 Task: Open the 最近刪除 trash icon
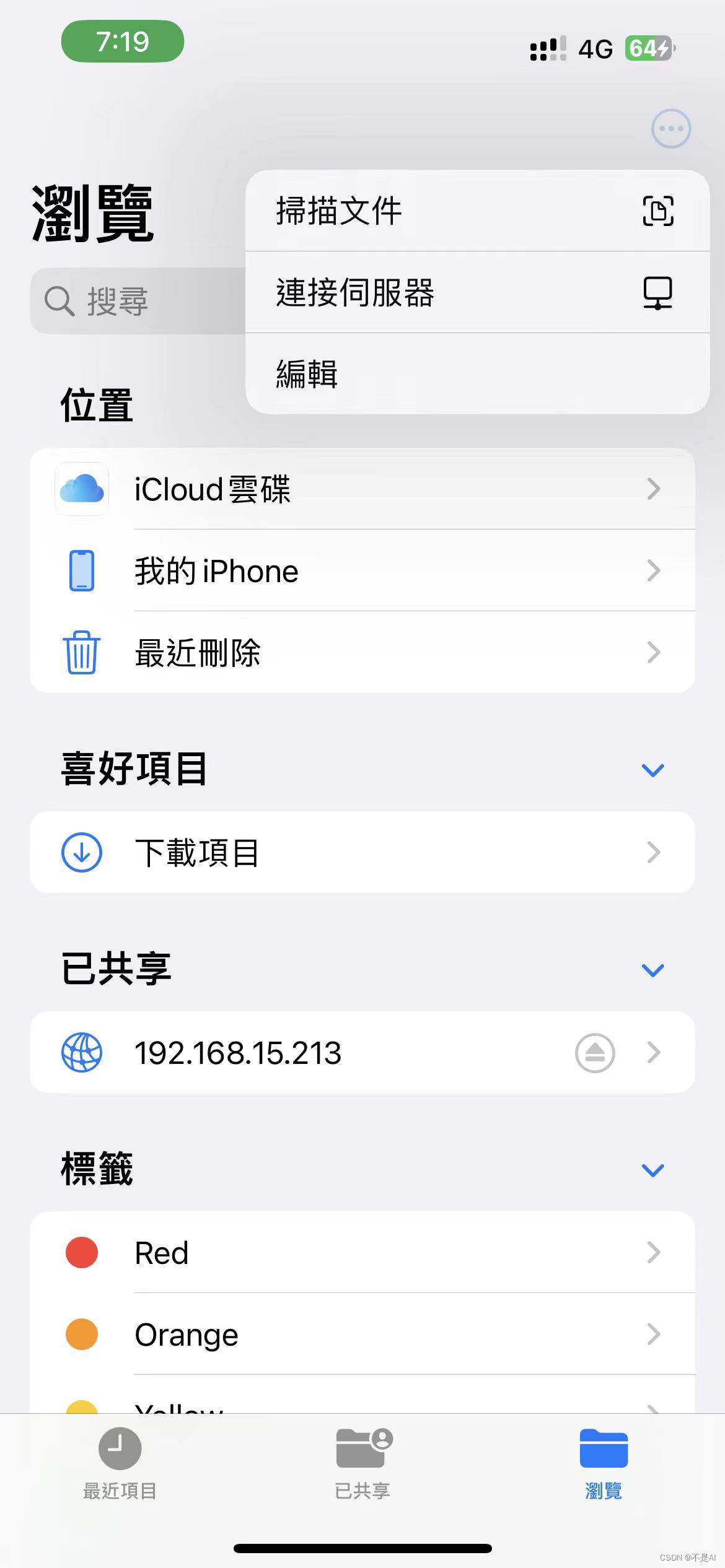(81, 651)
